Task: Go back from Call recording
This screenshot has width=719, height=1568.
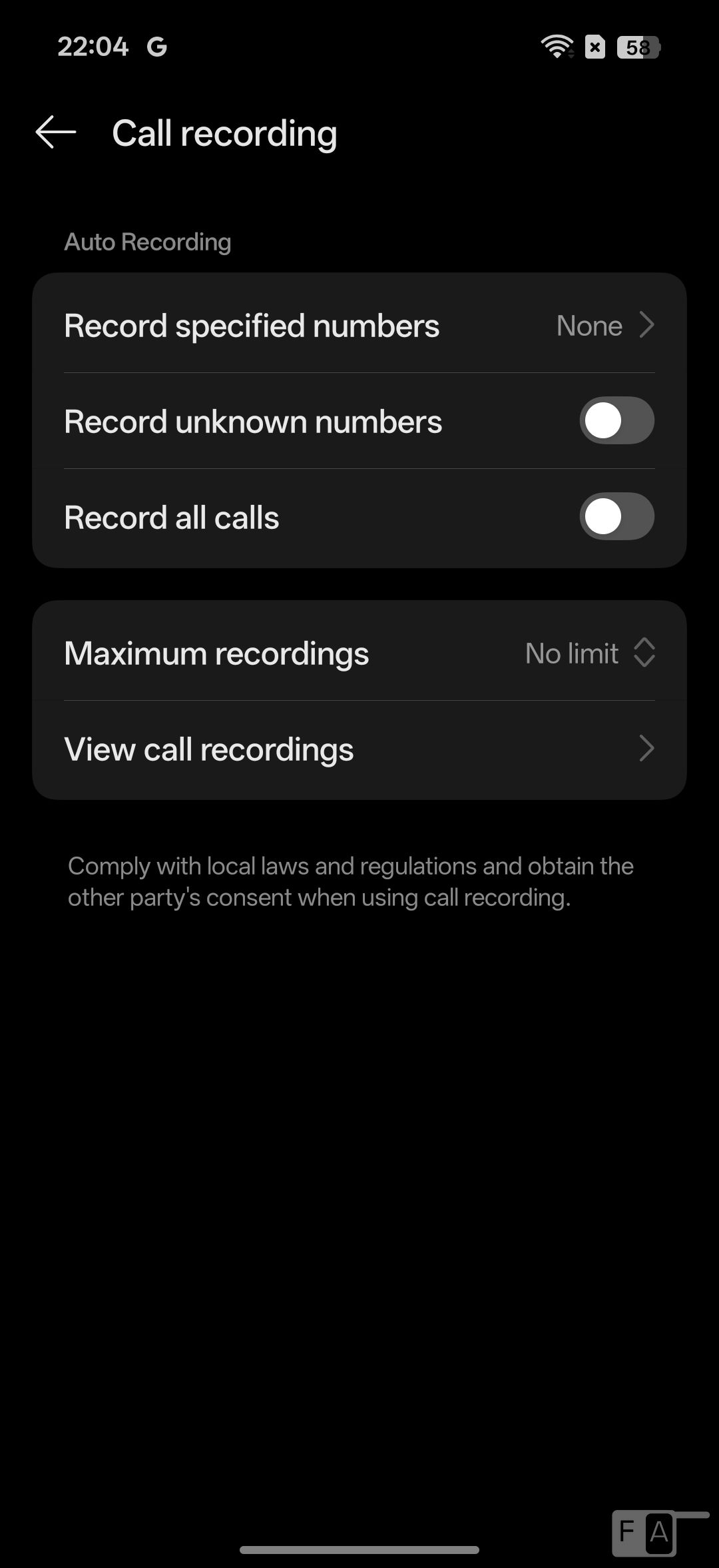Action: (x=56, y=133)
